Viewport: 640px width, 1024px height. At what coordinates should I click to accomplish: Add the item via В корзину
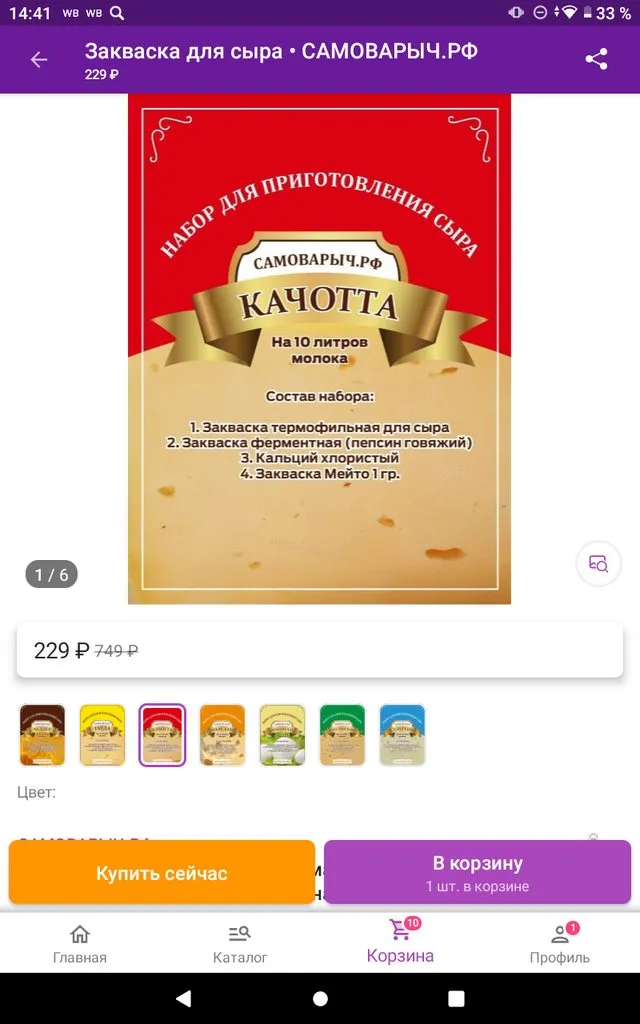click(x=477, y=873)
